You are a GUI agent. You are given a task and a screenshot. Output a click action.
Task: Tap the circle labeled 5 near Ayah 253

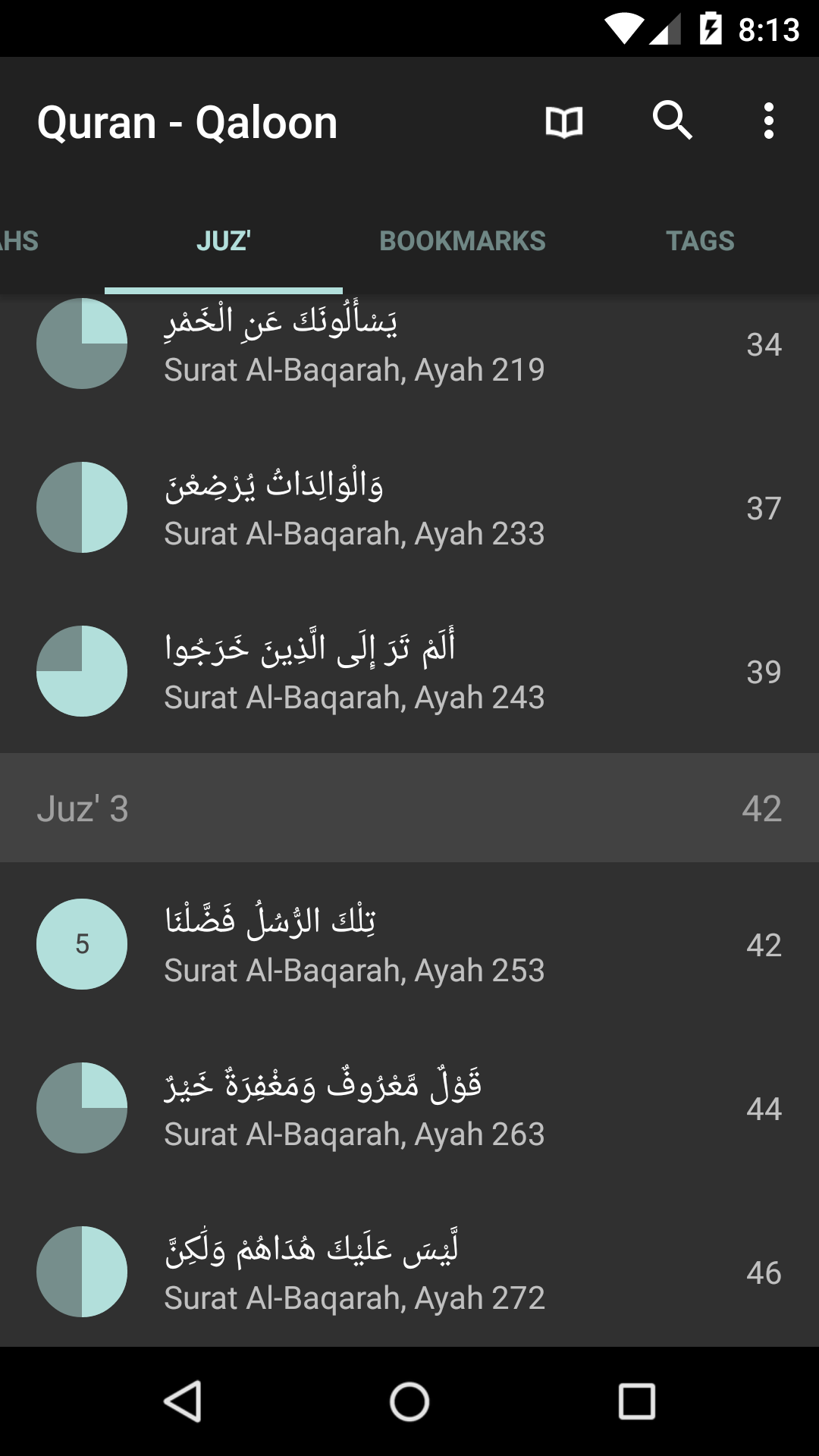82,943
